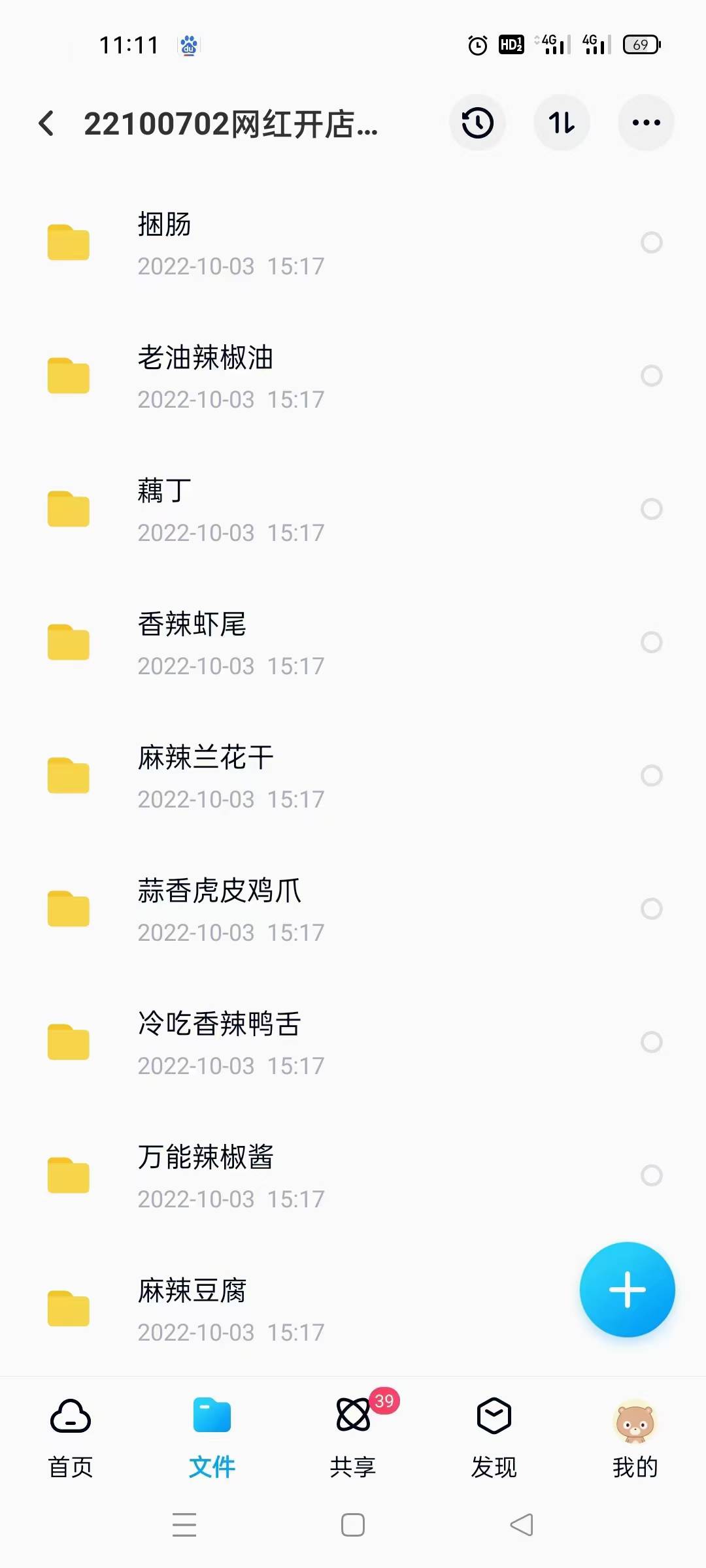Tap the blue plus upload button
Viewport: 706px width, 1568px height.
click(627, 1289)
